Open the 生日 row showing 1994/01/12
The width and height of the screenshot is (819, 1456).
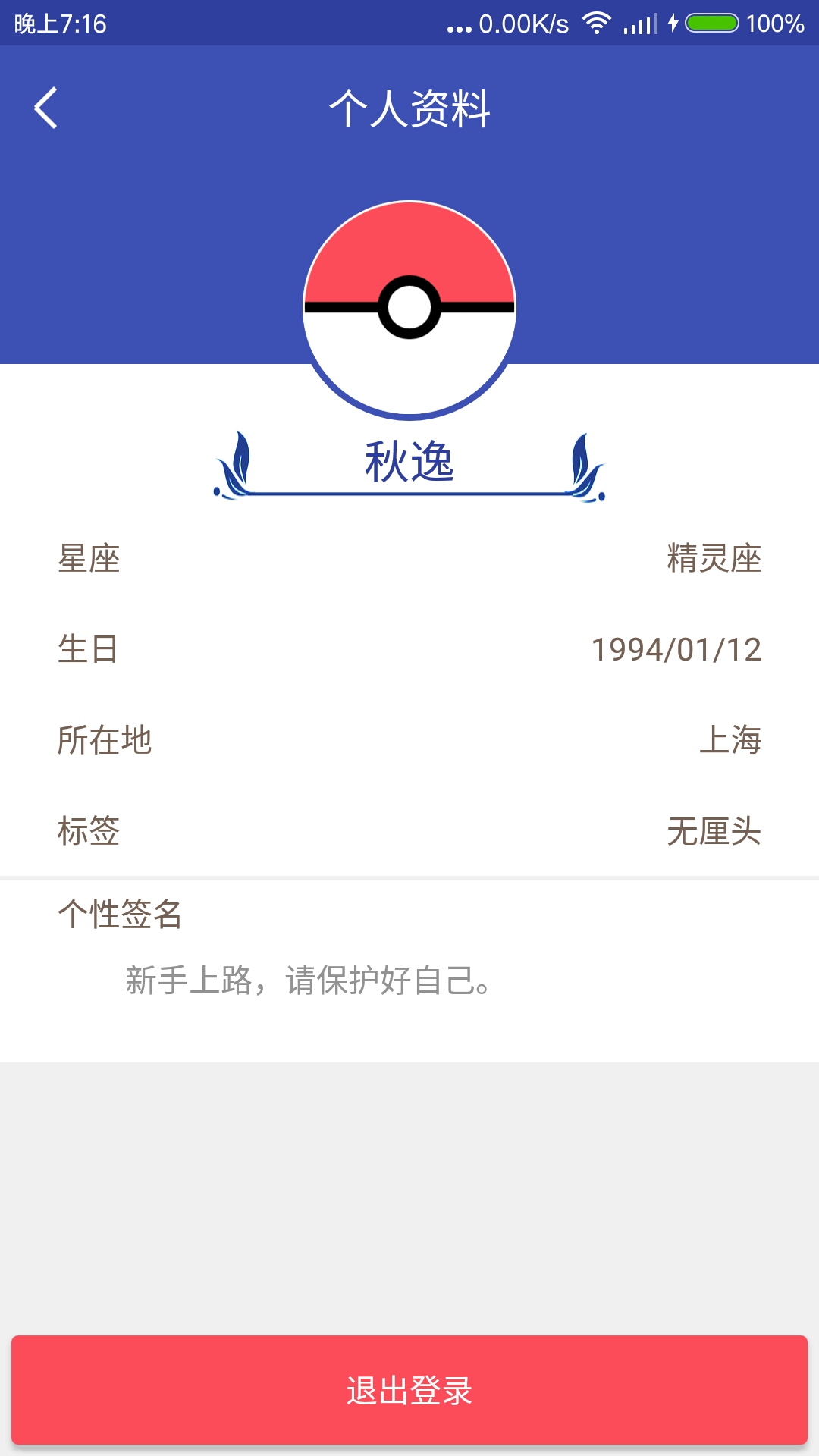409,650
